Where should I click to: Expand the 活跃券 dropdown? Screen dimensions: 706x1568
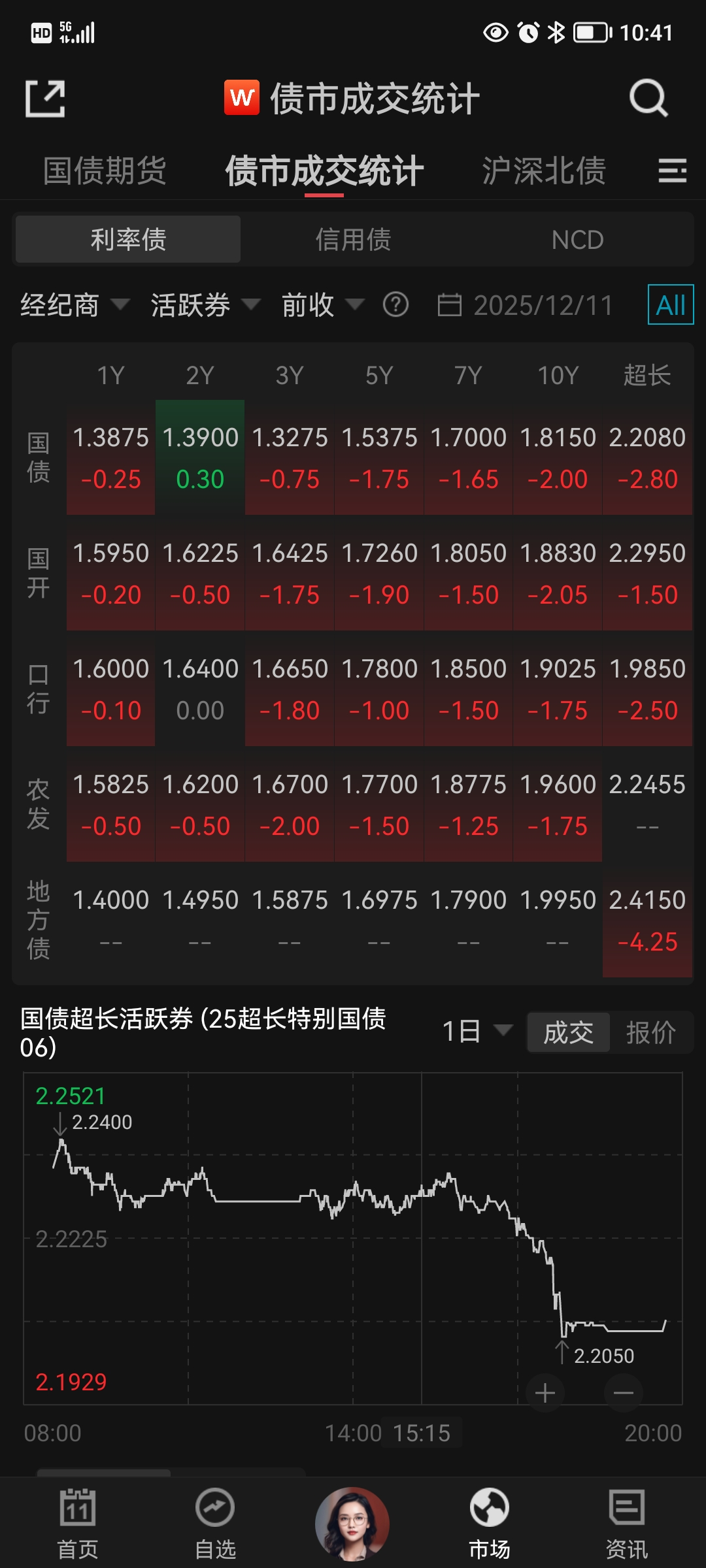[x=205, y=305]
